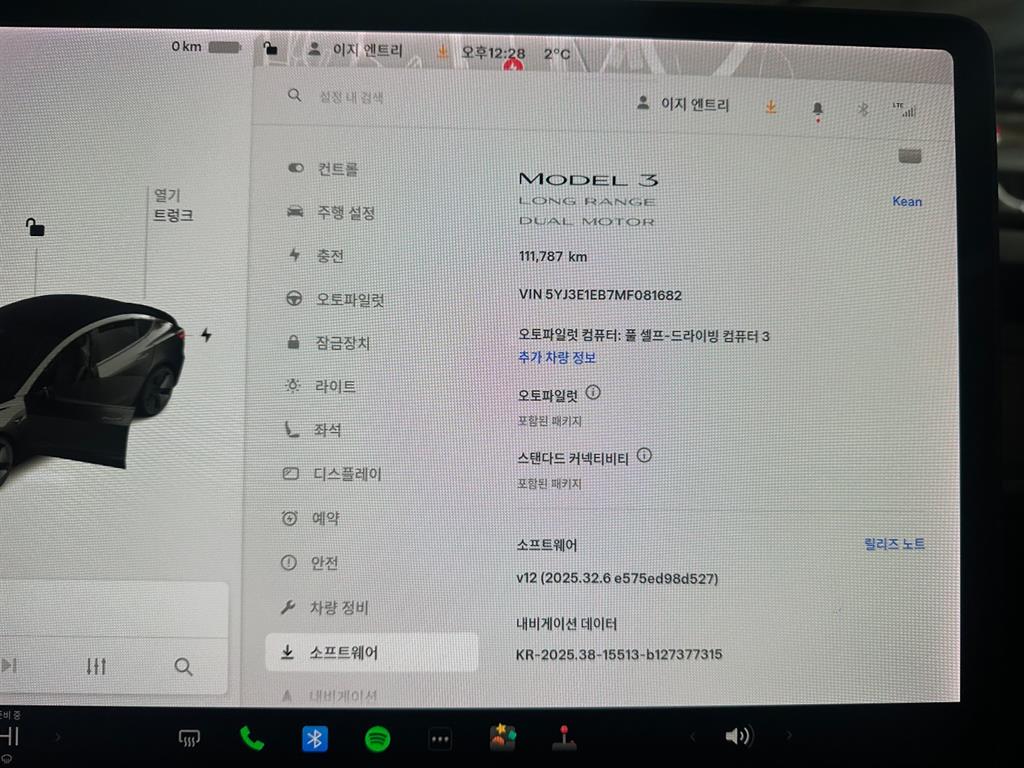
Task: Open the 예약 schedule menu
Action: coord(325,518)
